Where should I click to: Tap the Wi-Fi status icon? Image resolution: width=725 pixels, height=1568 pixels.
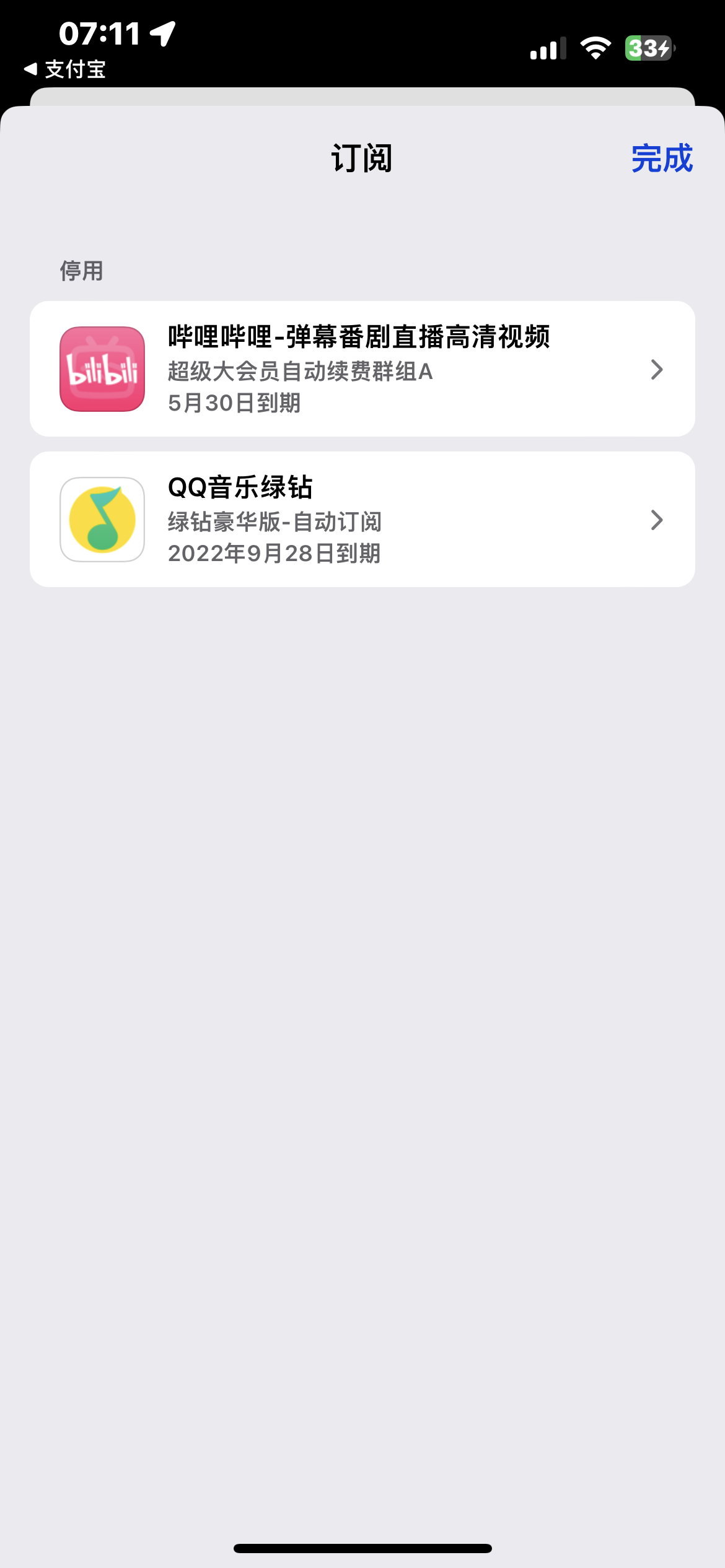click(x=596, y=47)
